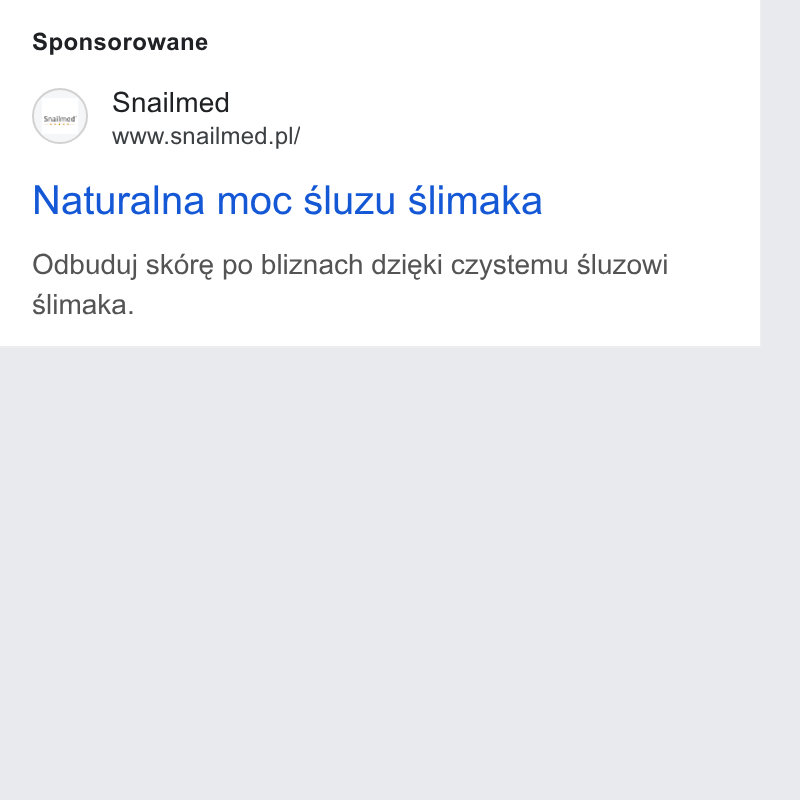This screenshot has height=800, width=800.
Task: Open the Snailmed logo icon
Action: [60, 116]
